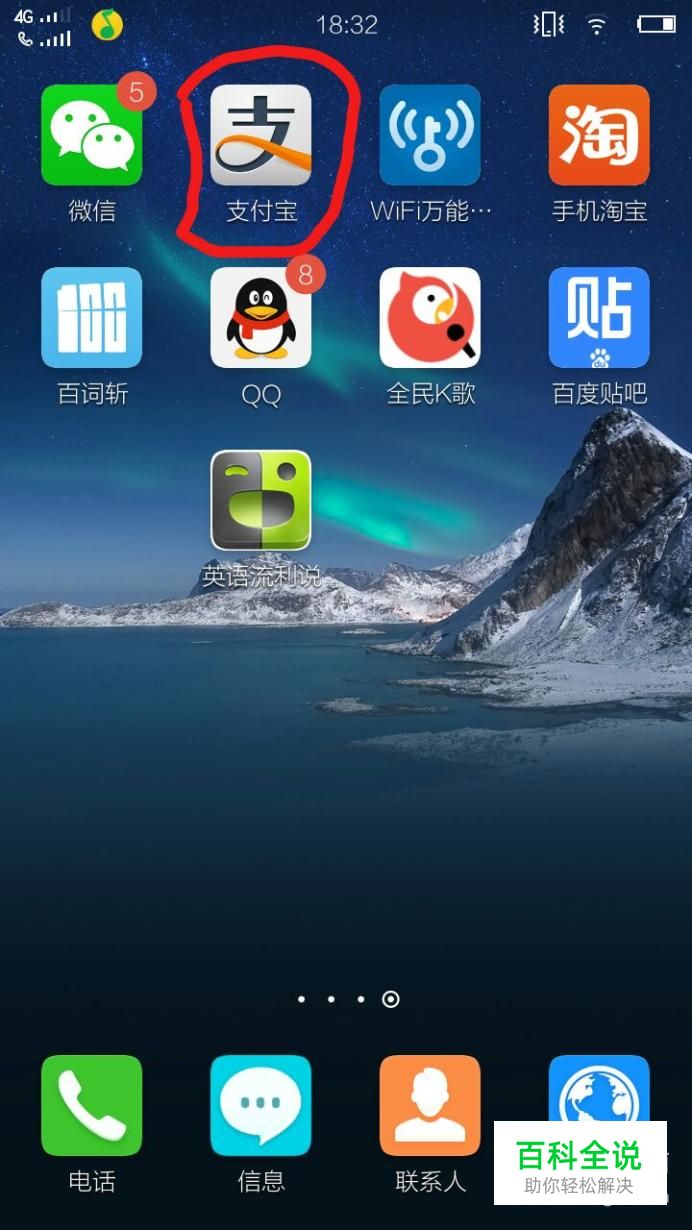Open the 手机淘宝 shopping app
The height and width of the screenshot is (1230, 692).
599,135
